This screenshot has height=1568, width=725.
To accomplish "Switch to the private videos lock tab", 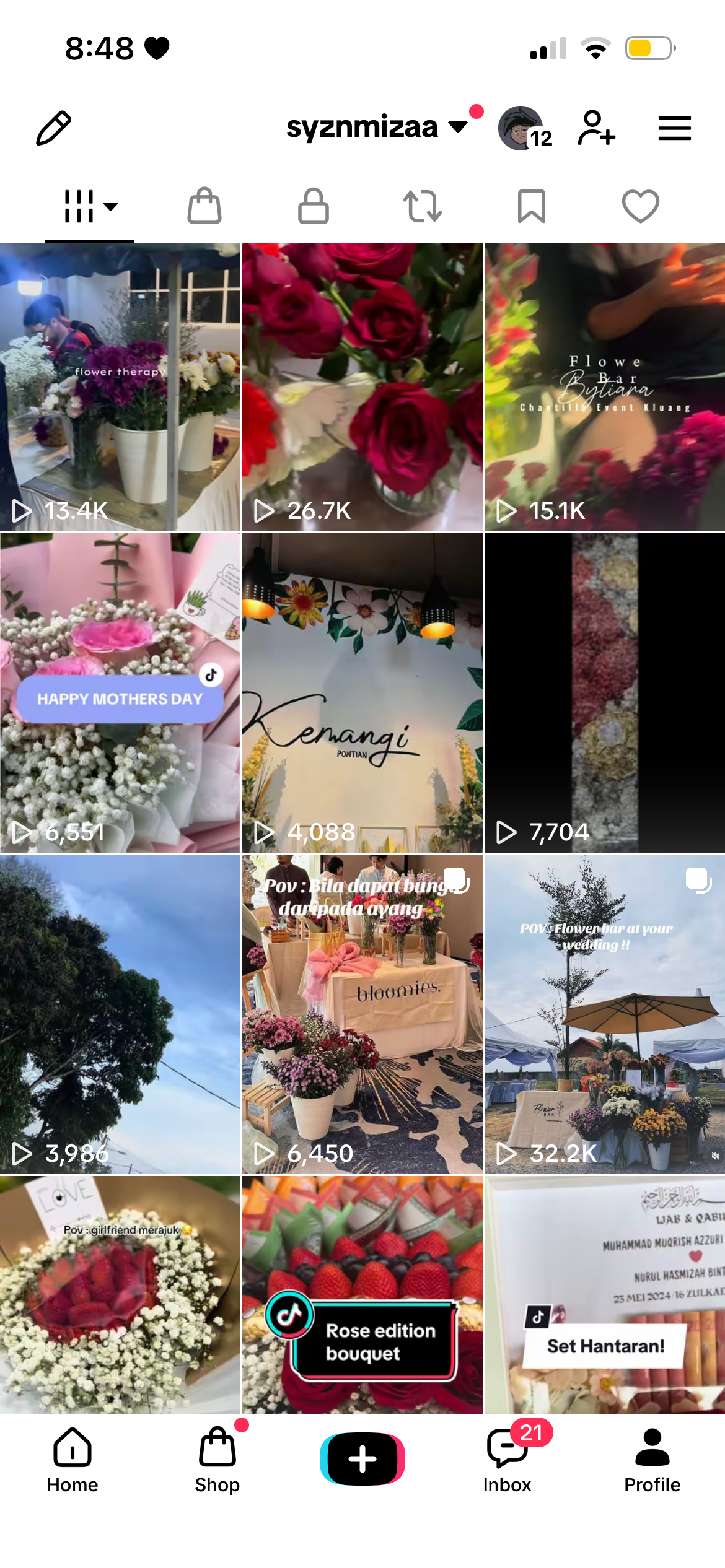I will point(314,206).
